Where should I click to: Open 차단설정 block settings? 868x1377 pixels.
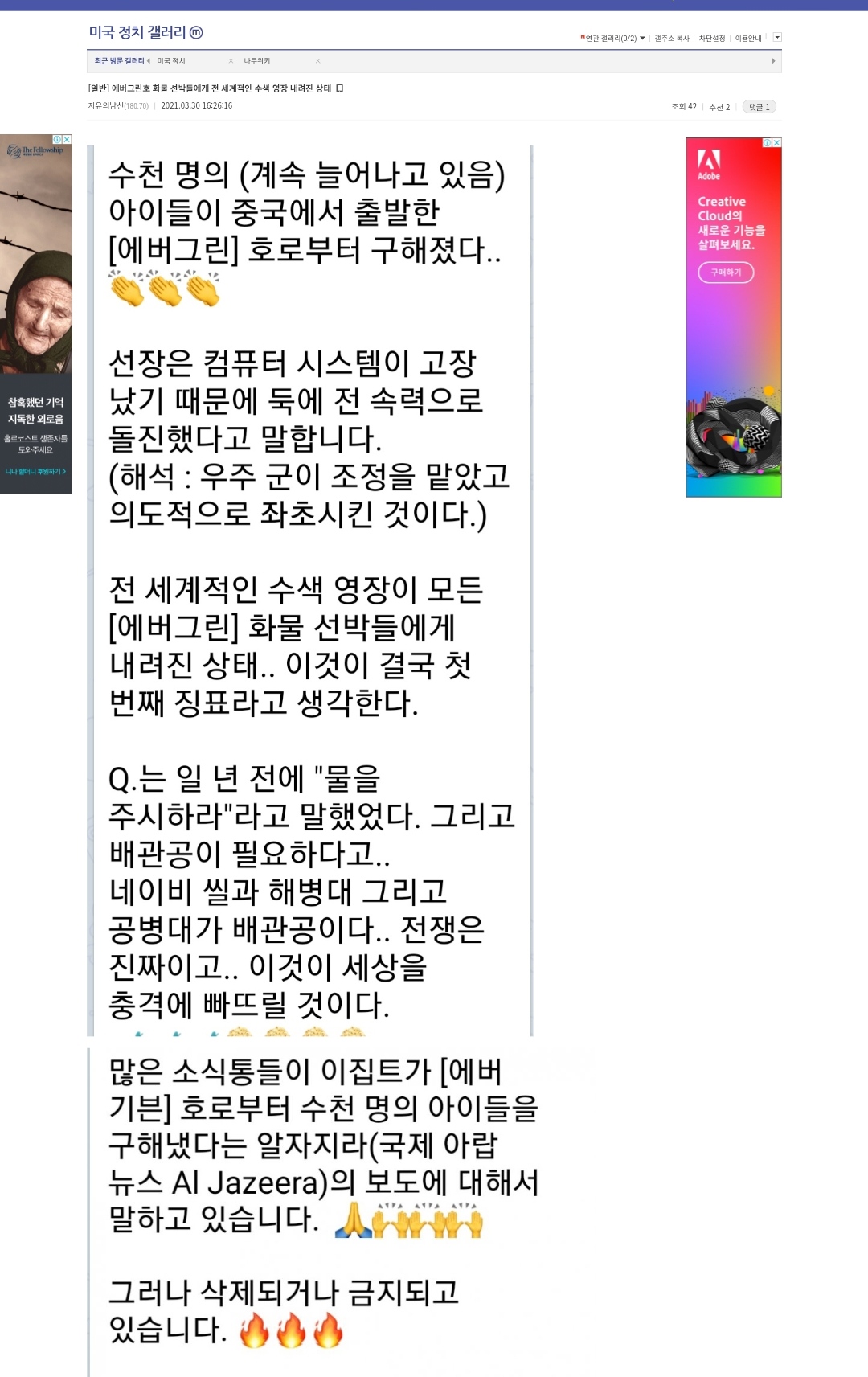click(x=711, y=39)
